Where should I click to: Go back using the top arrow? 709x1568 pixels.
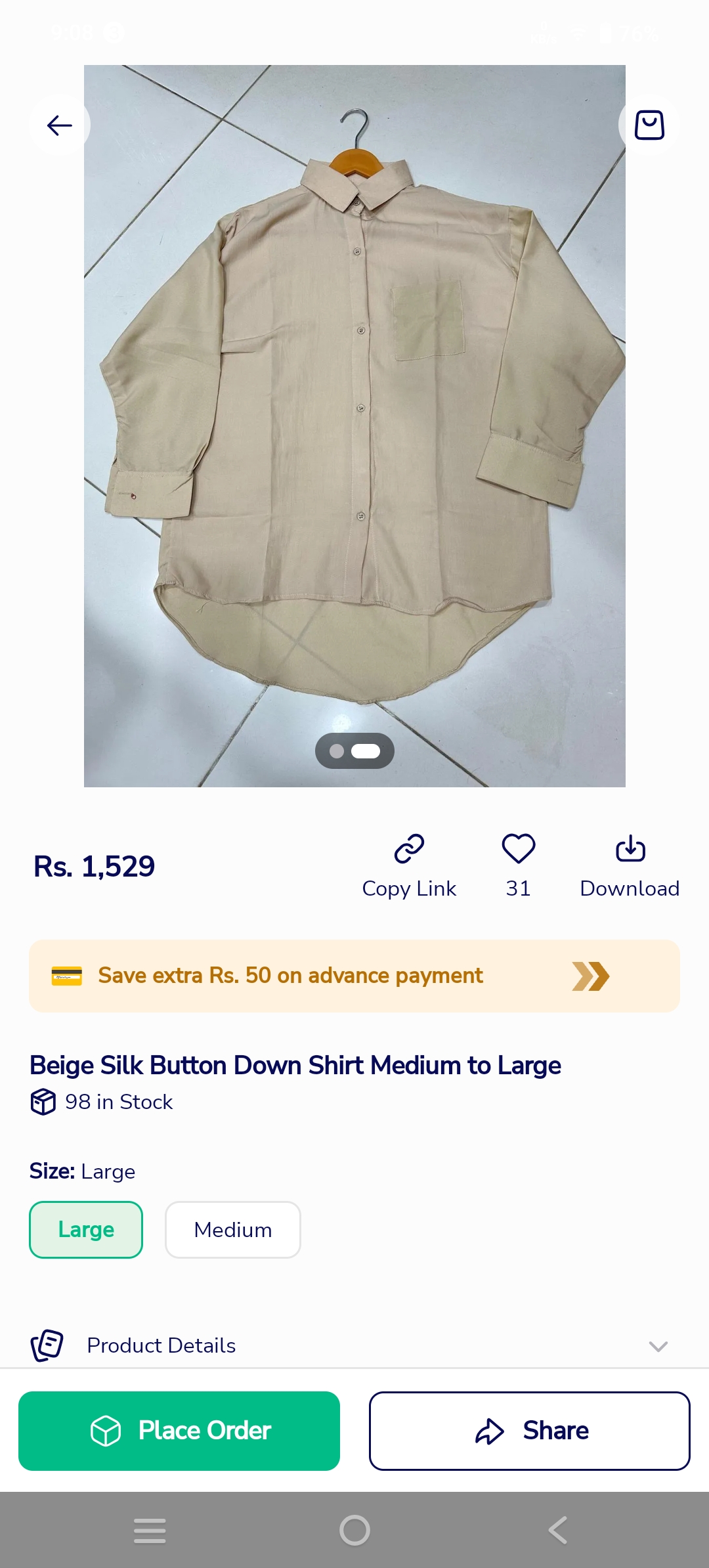tap(59, 125)
